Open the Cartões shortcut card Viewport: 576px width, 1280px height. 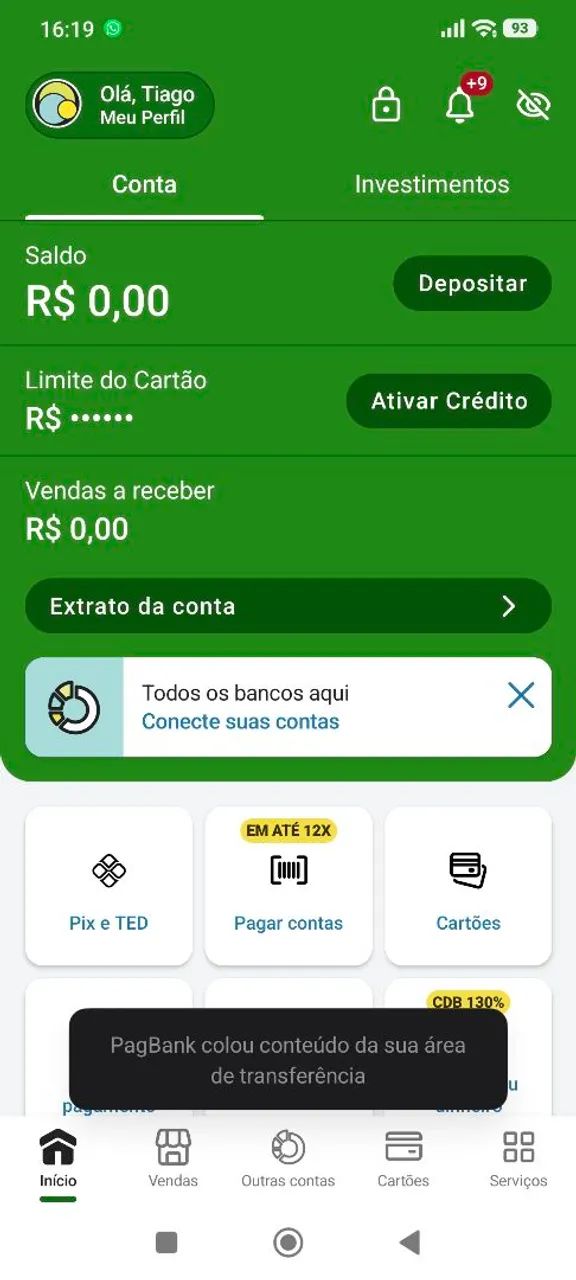click(x=468, y=886)
